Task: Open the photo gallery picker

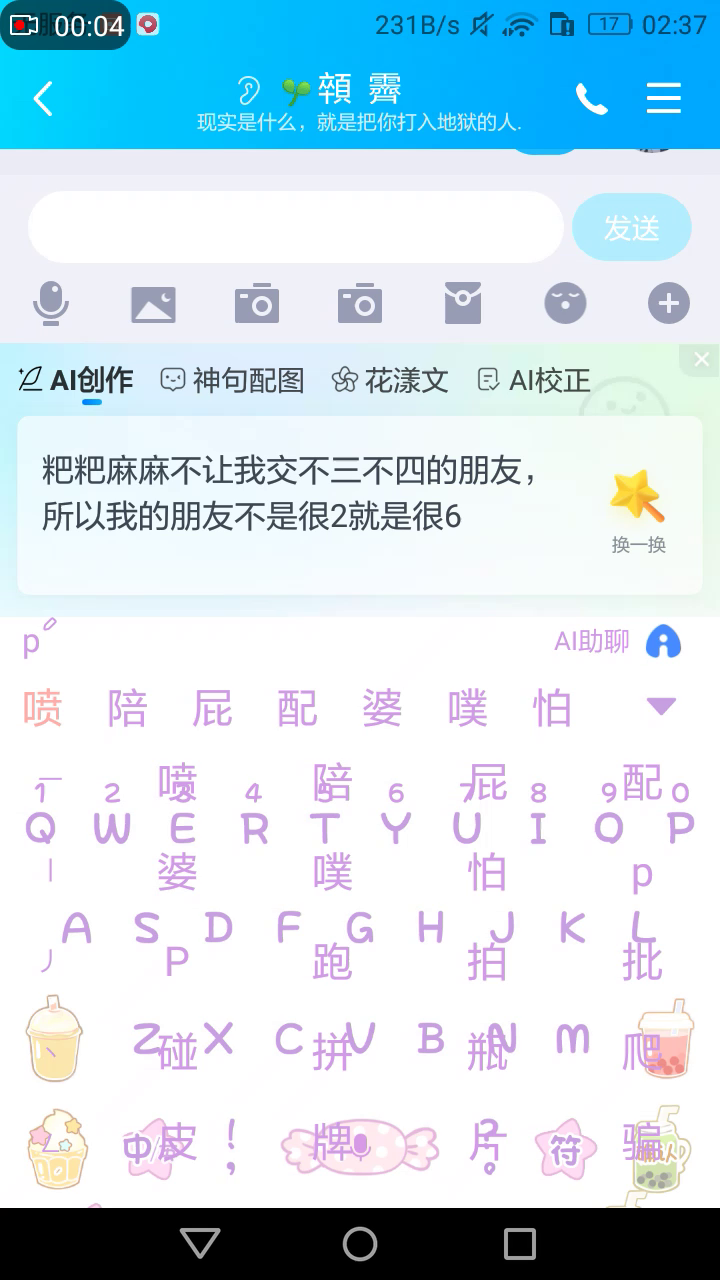Action: [x=153, y=303]
